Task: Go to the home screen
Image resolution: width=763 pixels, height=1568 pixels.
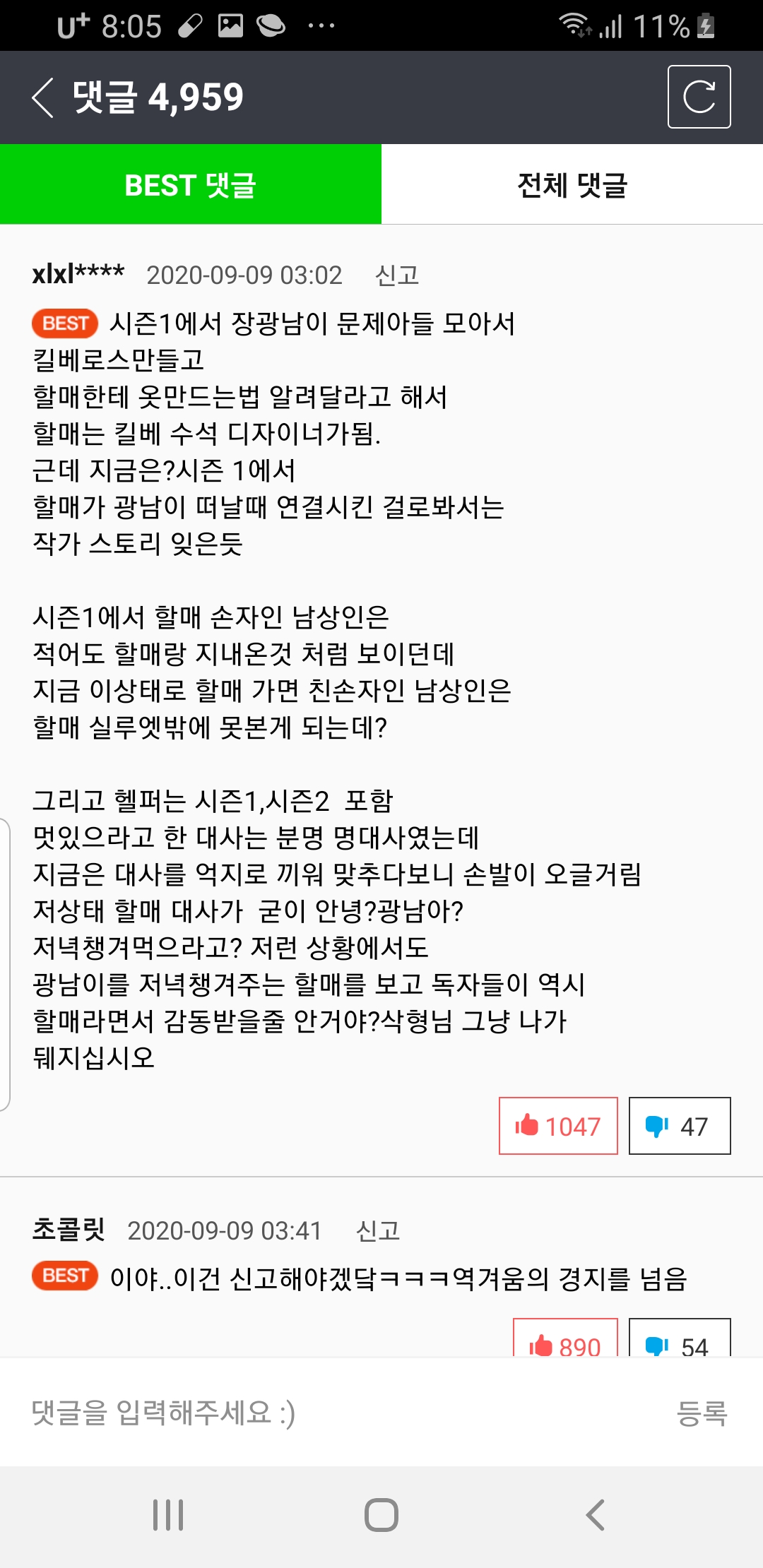Action: tap(381, 1515)
